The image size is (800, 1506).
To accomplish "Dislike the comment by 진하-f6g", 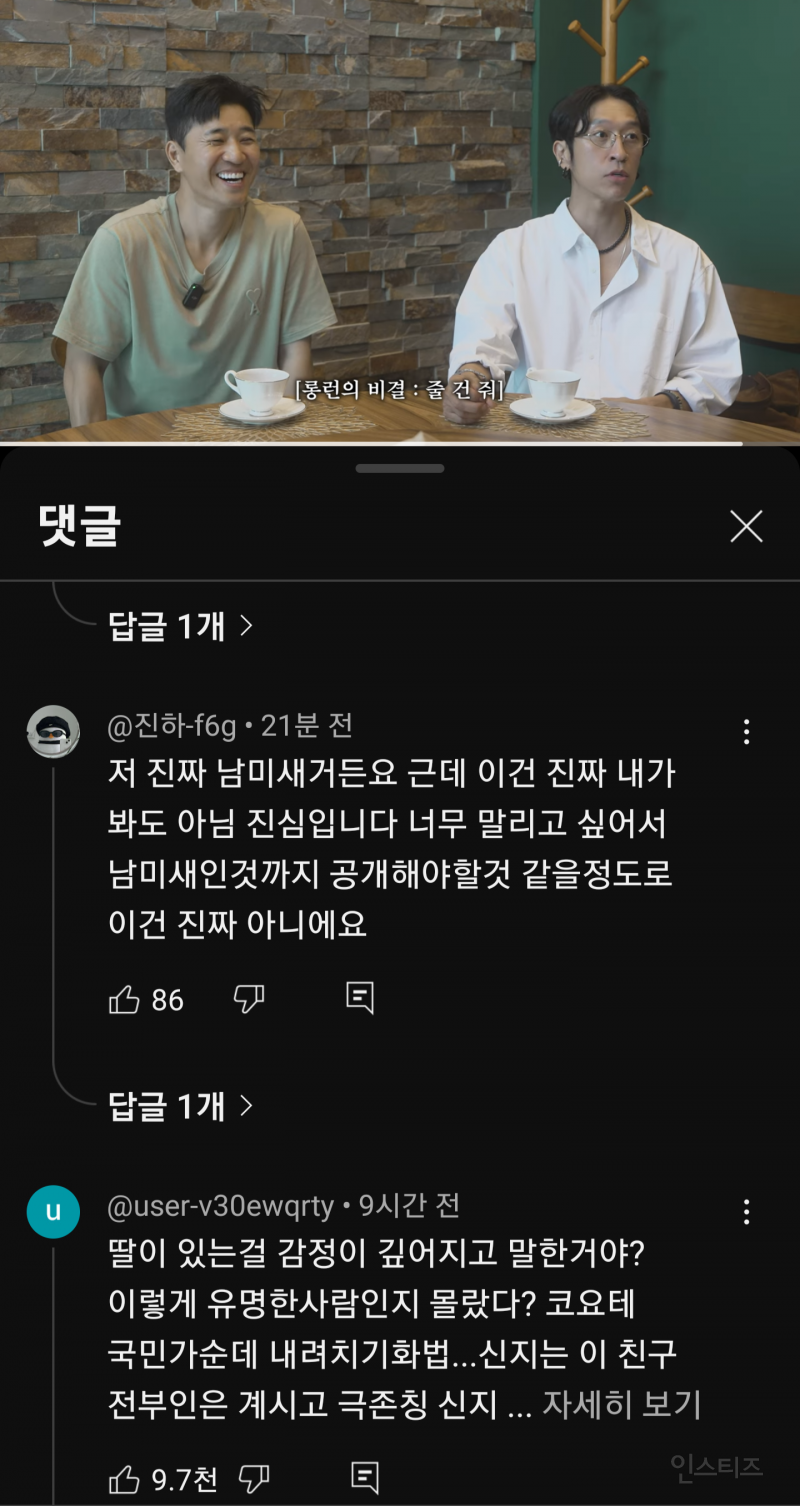I will pos(248,999).
